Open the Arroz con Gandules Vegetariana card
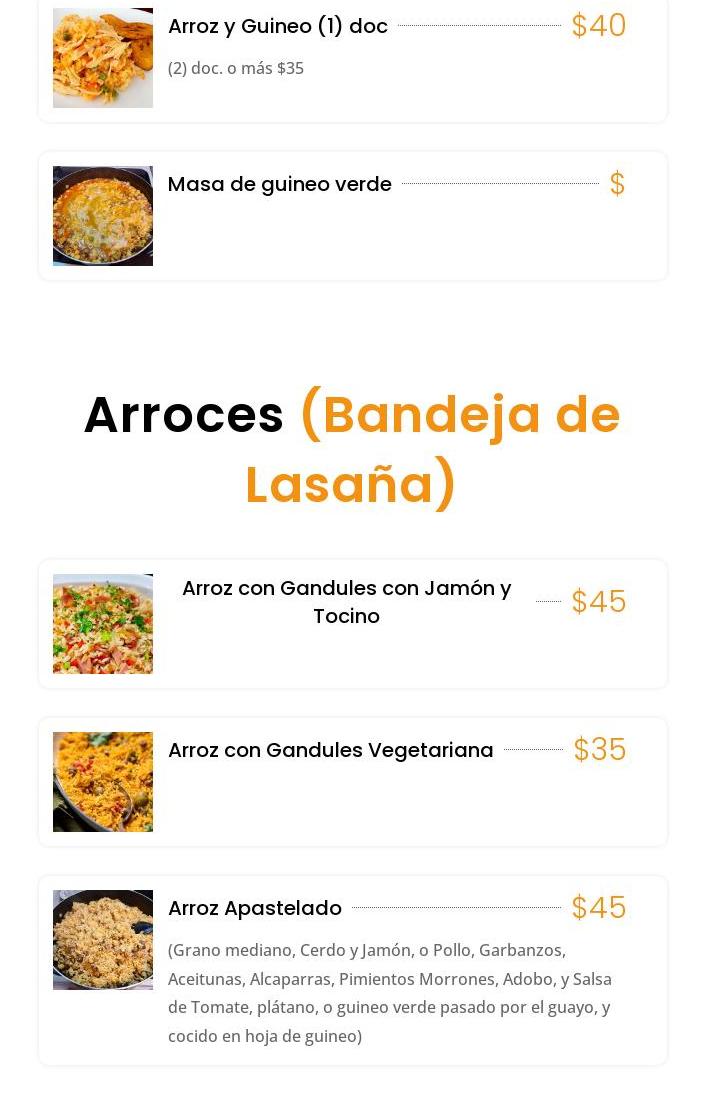 pyautogui.click(x=330, y=751)
